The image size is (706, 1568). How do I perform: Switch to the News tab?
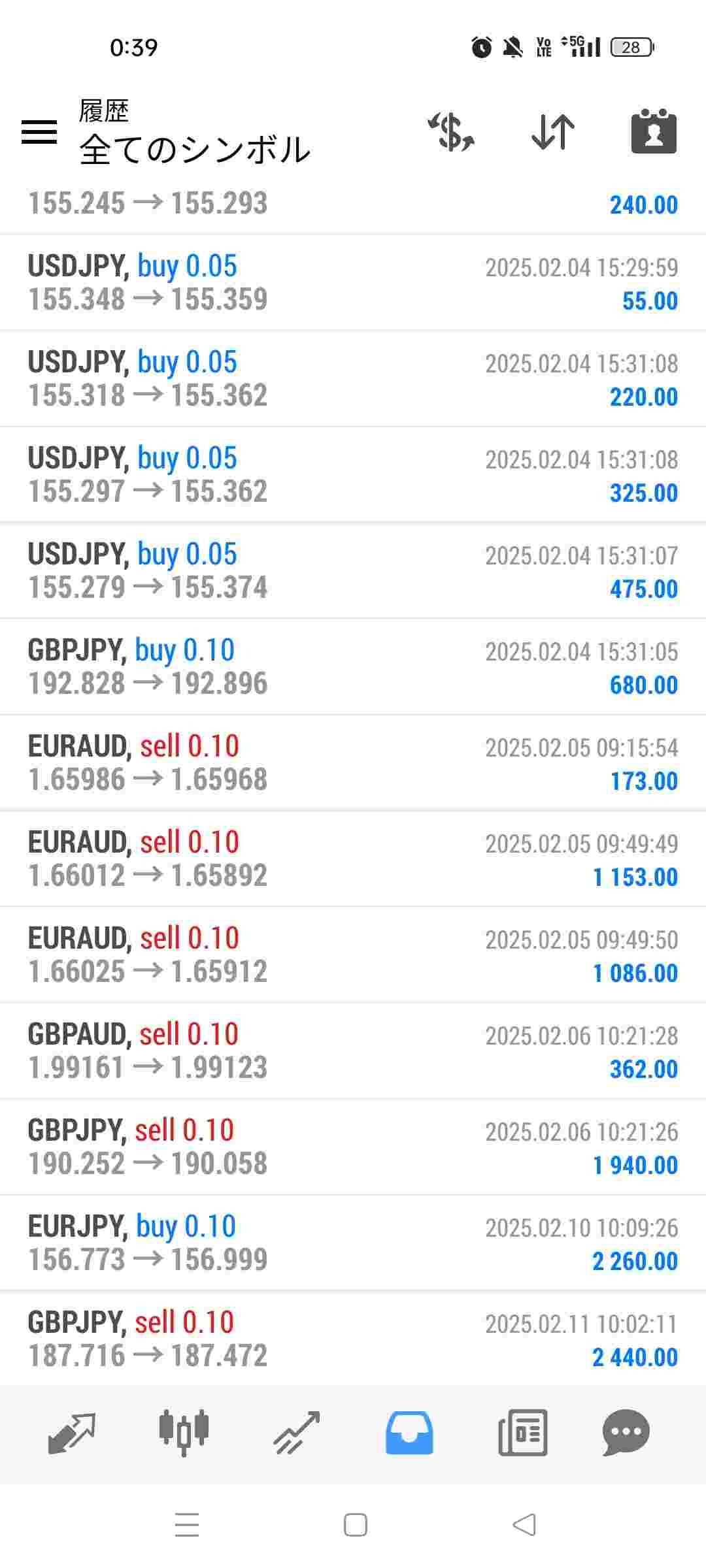[522, 1432]
